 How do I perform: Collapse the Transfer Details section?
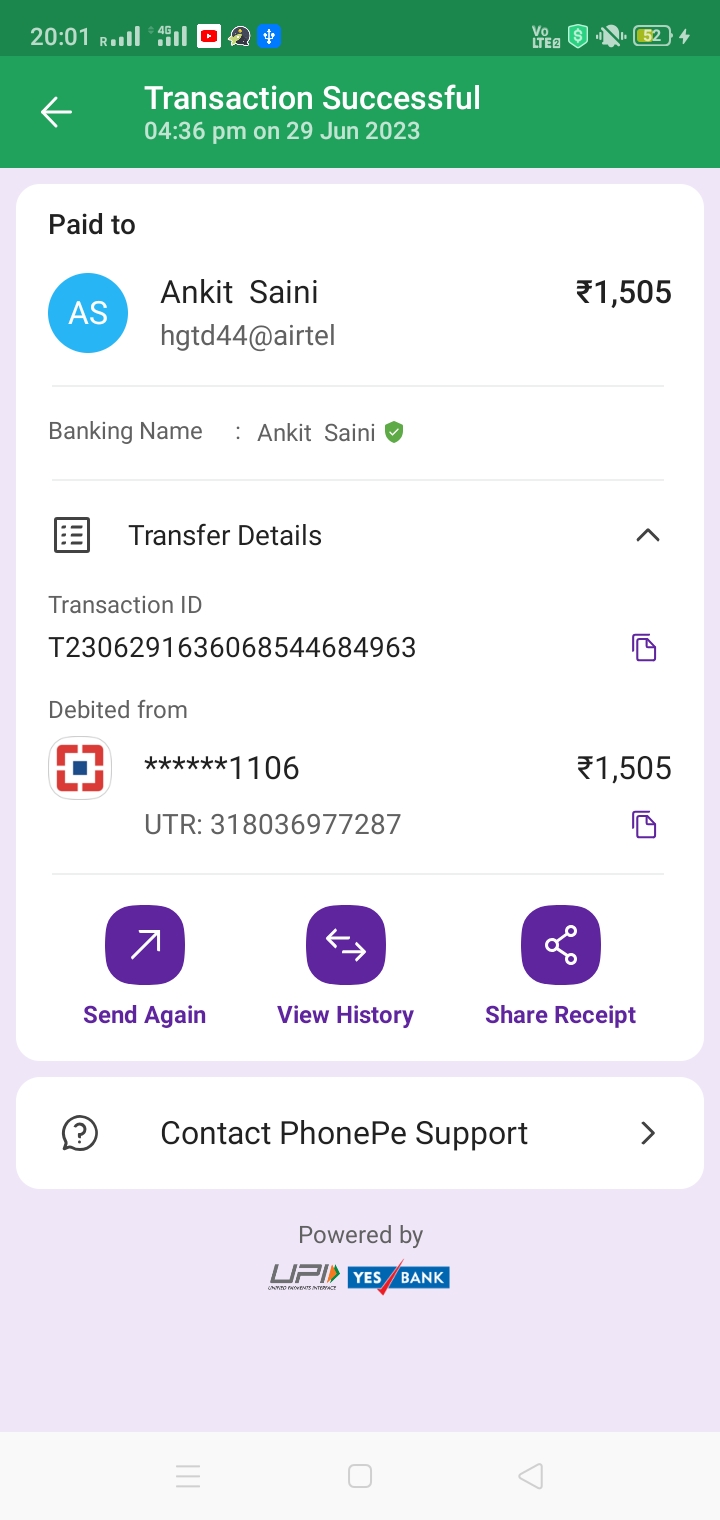[648, 535]
